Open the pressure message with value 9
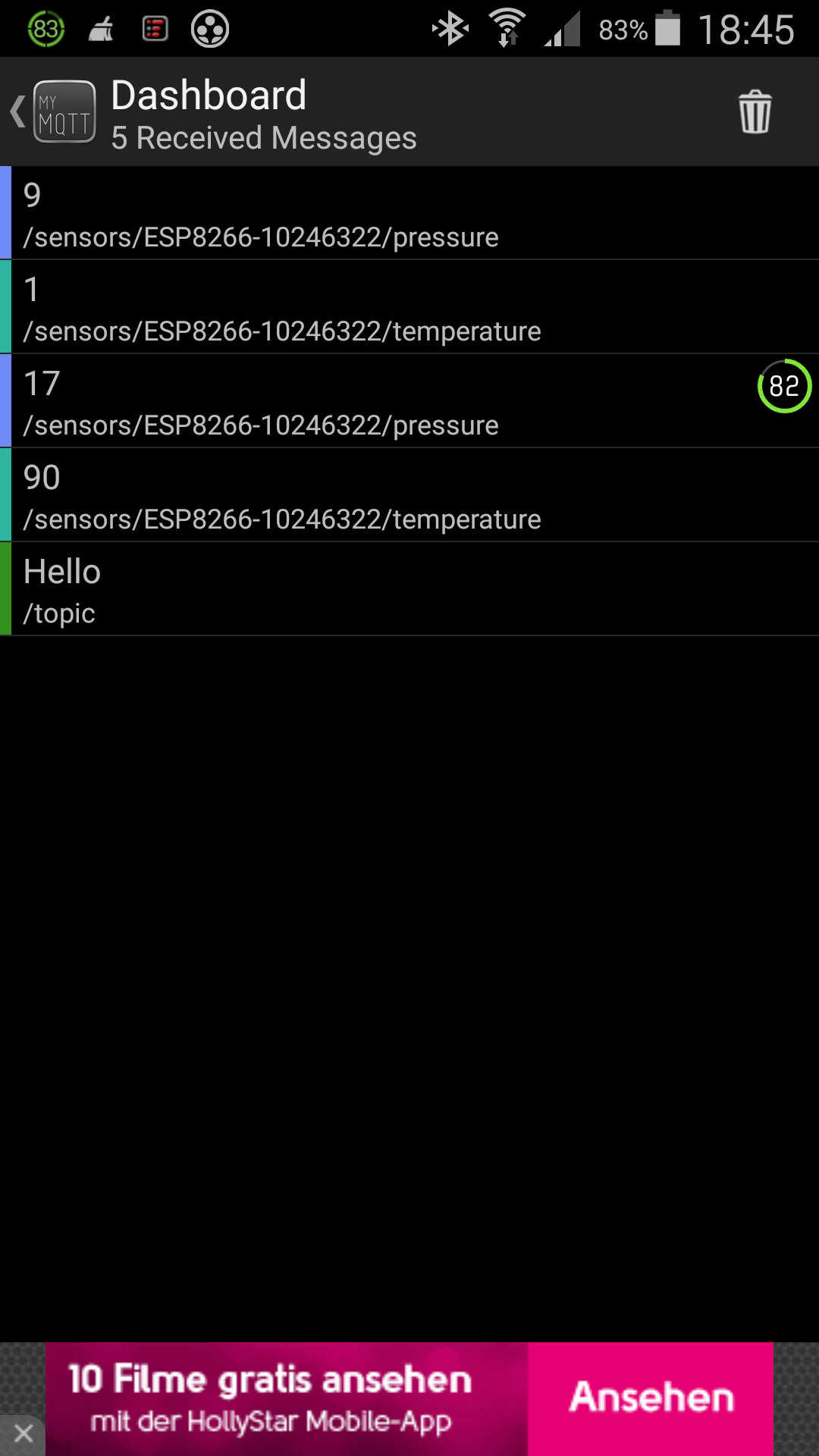The height and width of the screenshot is (1456, 819). pos(409,214)
